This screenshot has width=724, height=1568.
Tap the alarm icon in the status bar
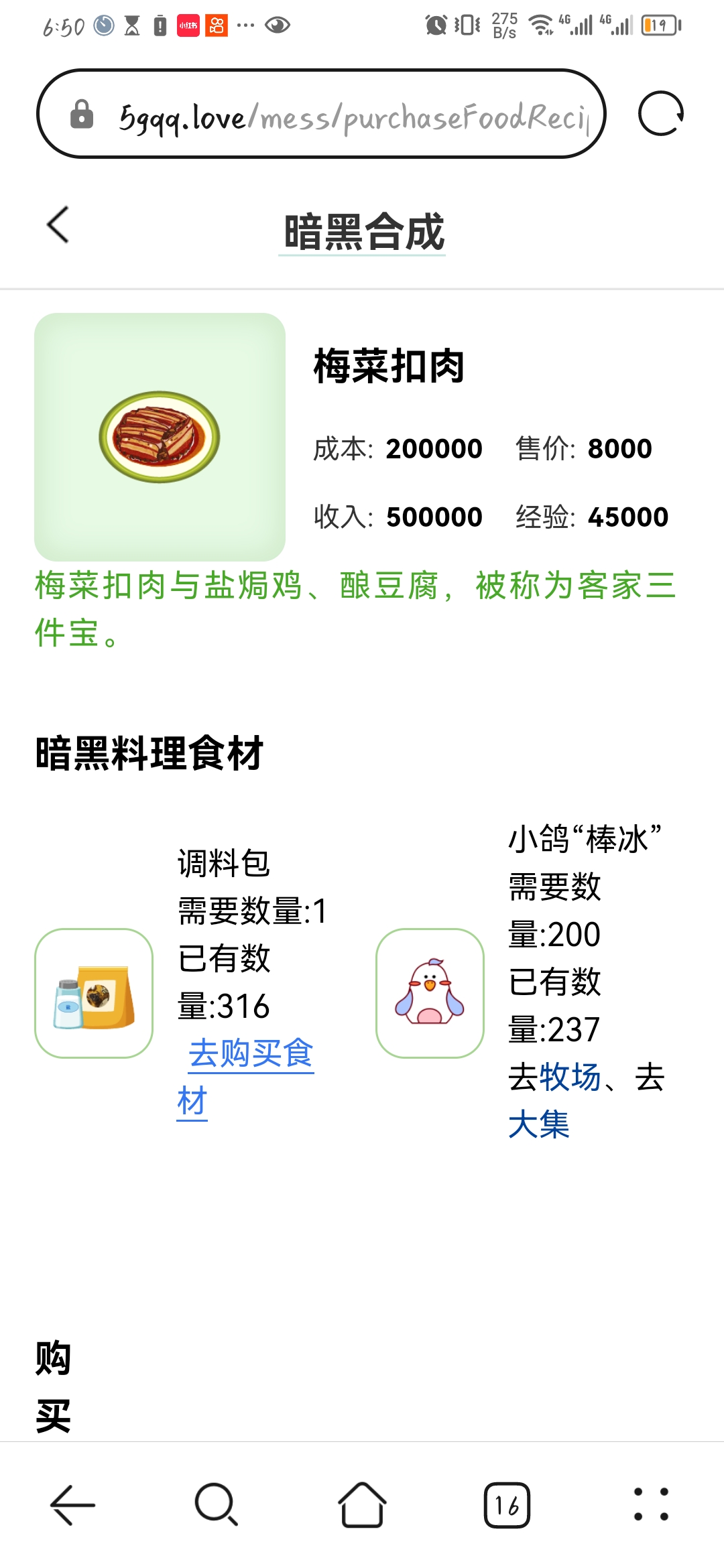[x=434, y=25]
